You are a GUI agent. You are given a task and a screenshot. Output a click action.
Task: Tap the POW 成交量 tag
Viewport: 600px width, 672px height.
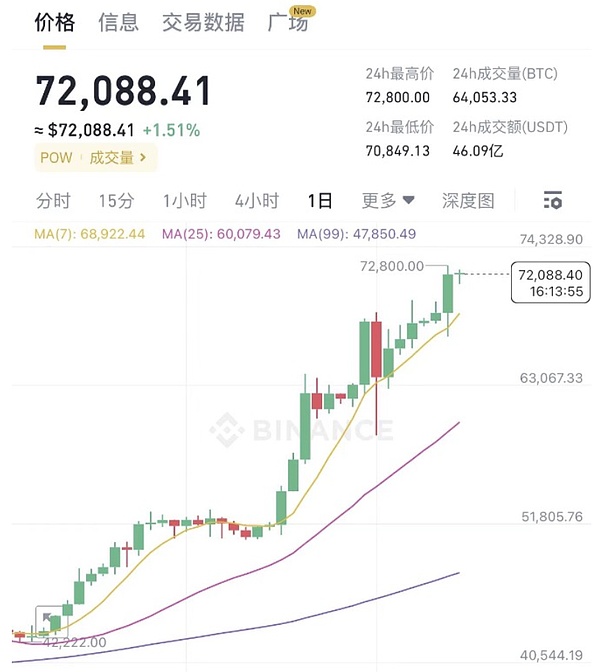pyautogui.click(x=96, y=157)
